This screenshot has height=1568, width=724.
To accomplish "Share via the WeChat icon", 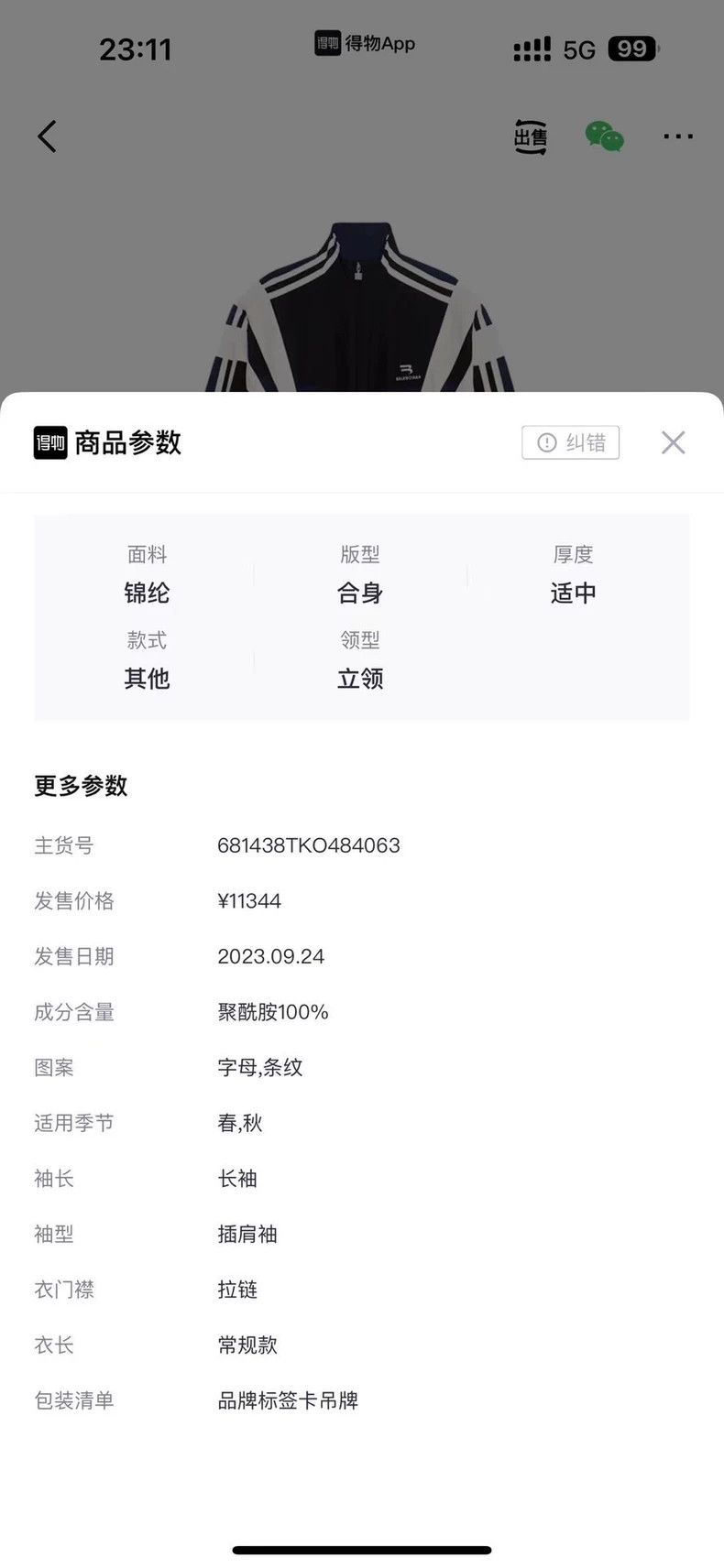I will tap(605, 136).
